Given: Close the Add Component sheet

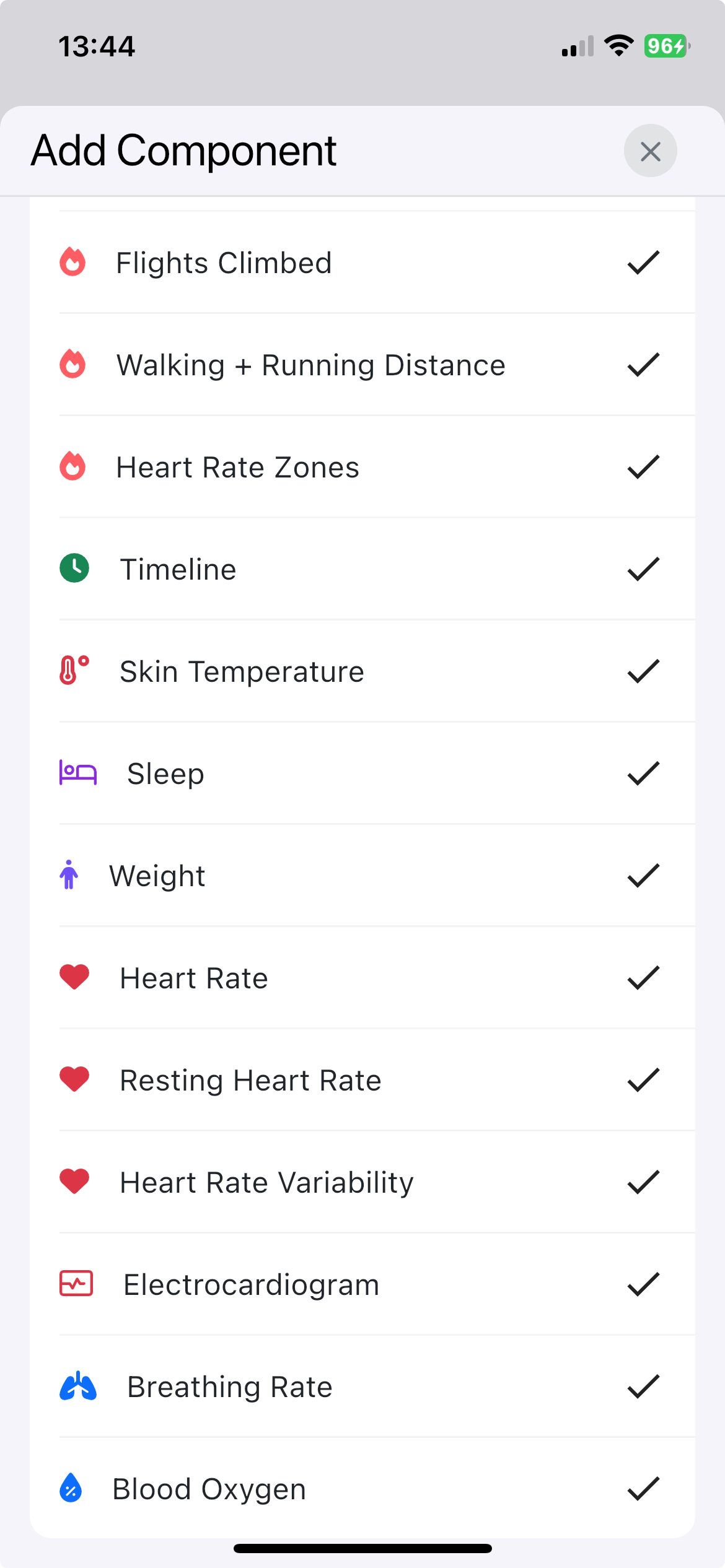Looking at the screenshot, I should 650,150.
